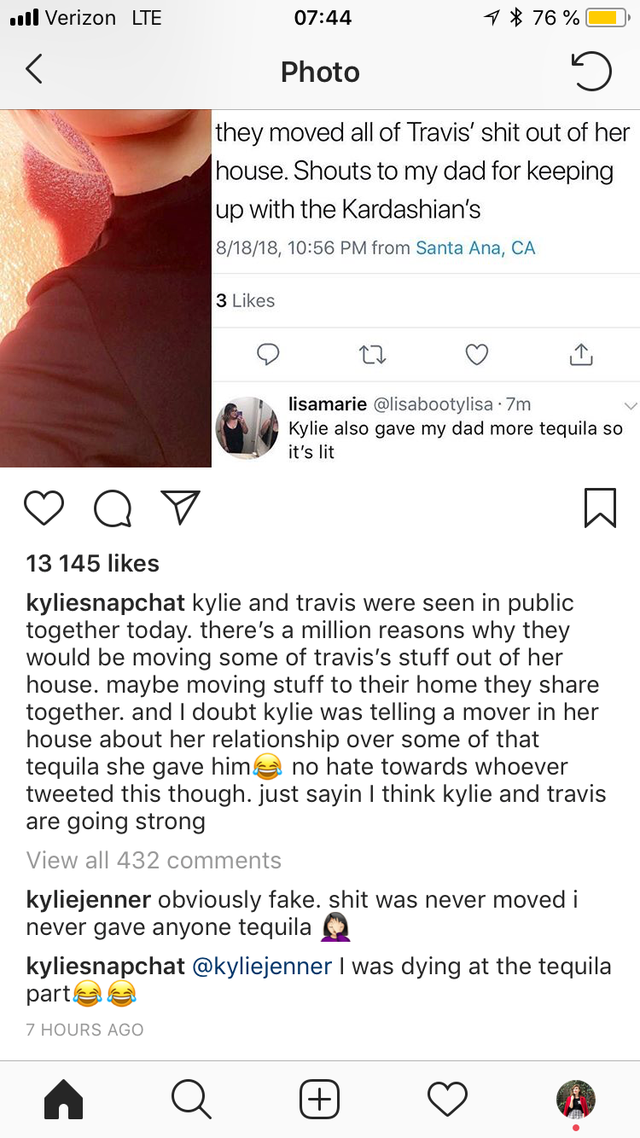The image size is (640, 1138).
Task: Share the post via paper plane icon
Action: [x=181, y=508]
